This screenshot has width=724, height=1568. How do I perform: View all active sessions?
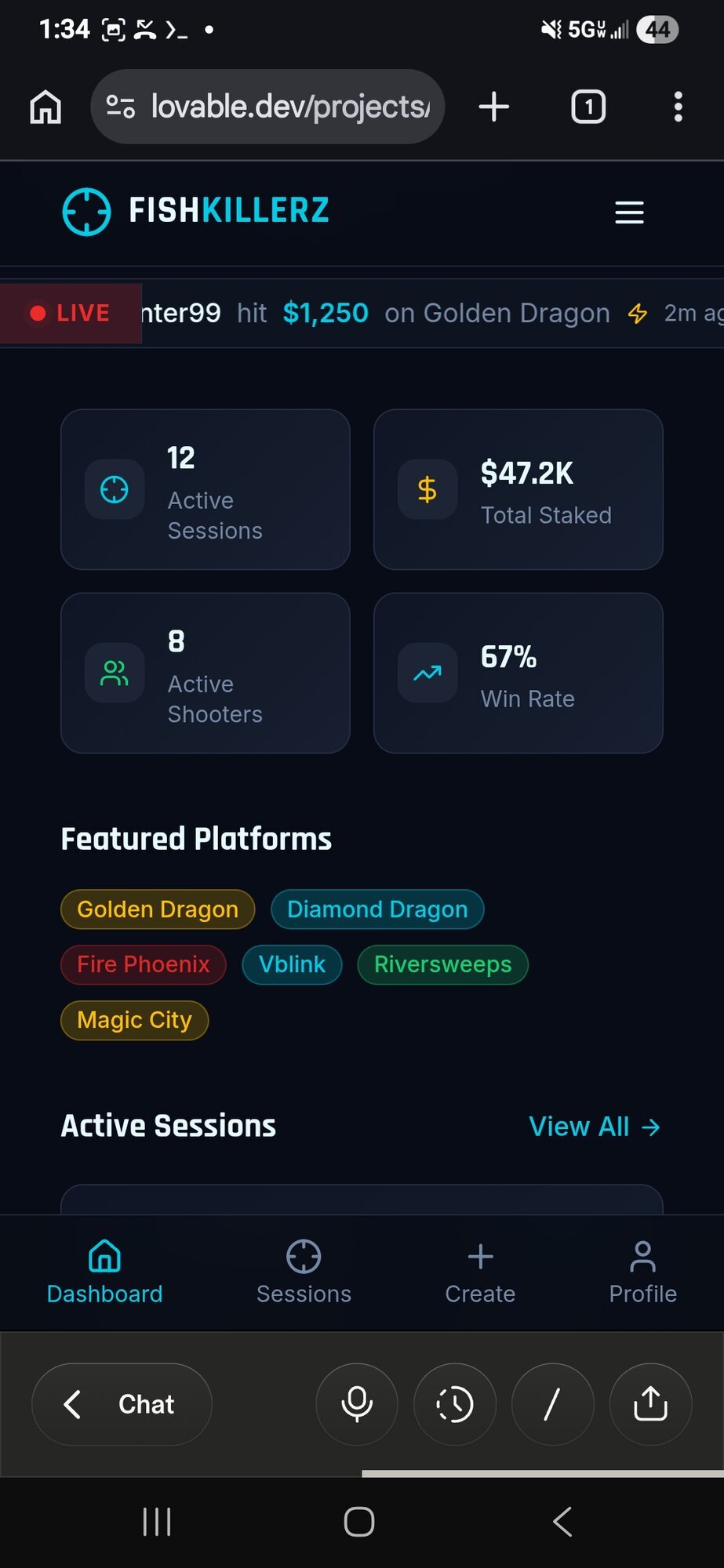595,1127
